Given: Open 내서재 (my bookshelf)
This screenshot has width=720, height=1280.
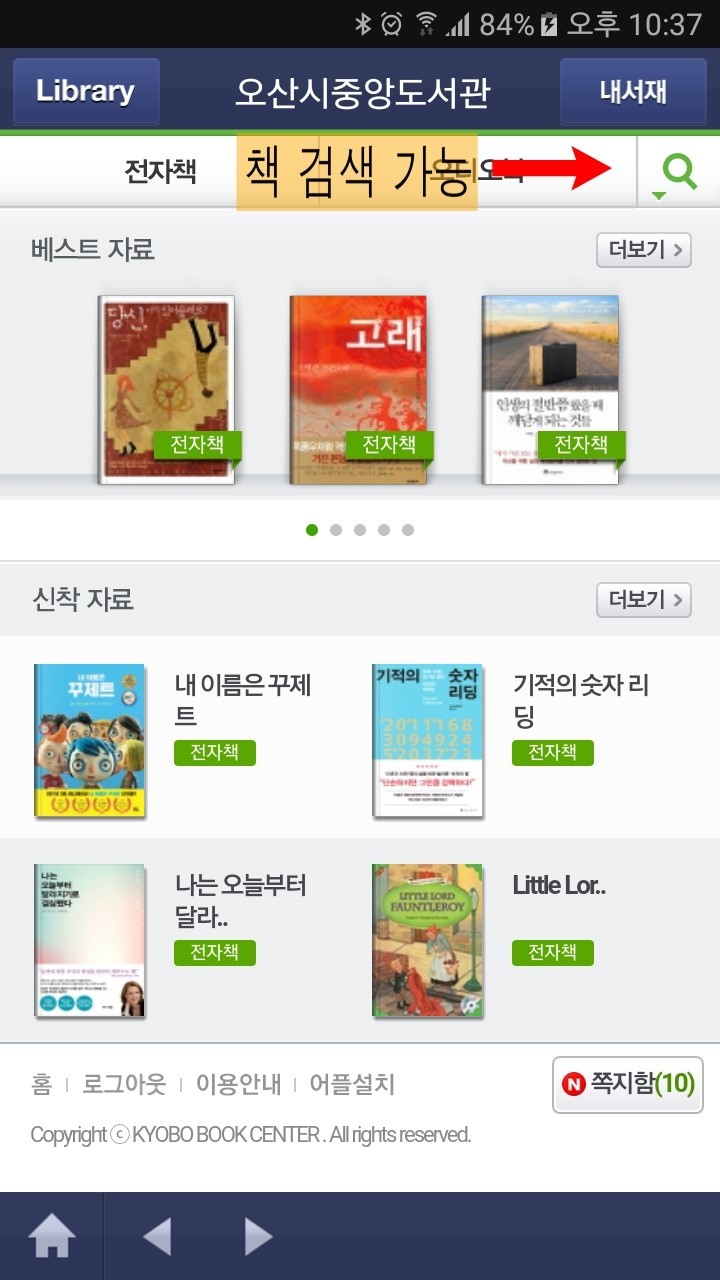Looking at the screenshot, I should click(x=633, y=92).
